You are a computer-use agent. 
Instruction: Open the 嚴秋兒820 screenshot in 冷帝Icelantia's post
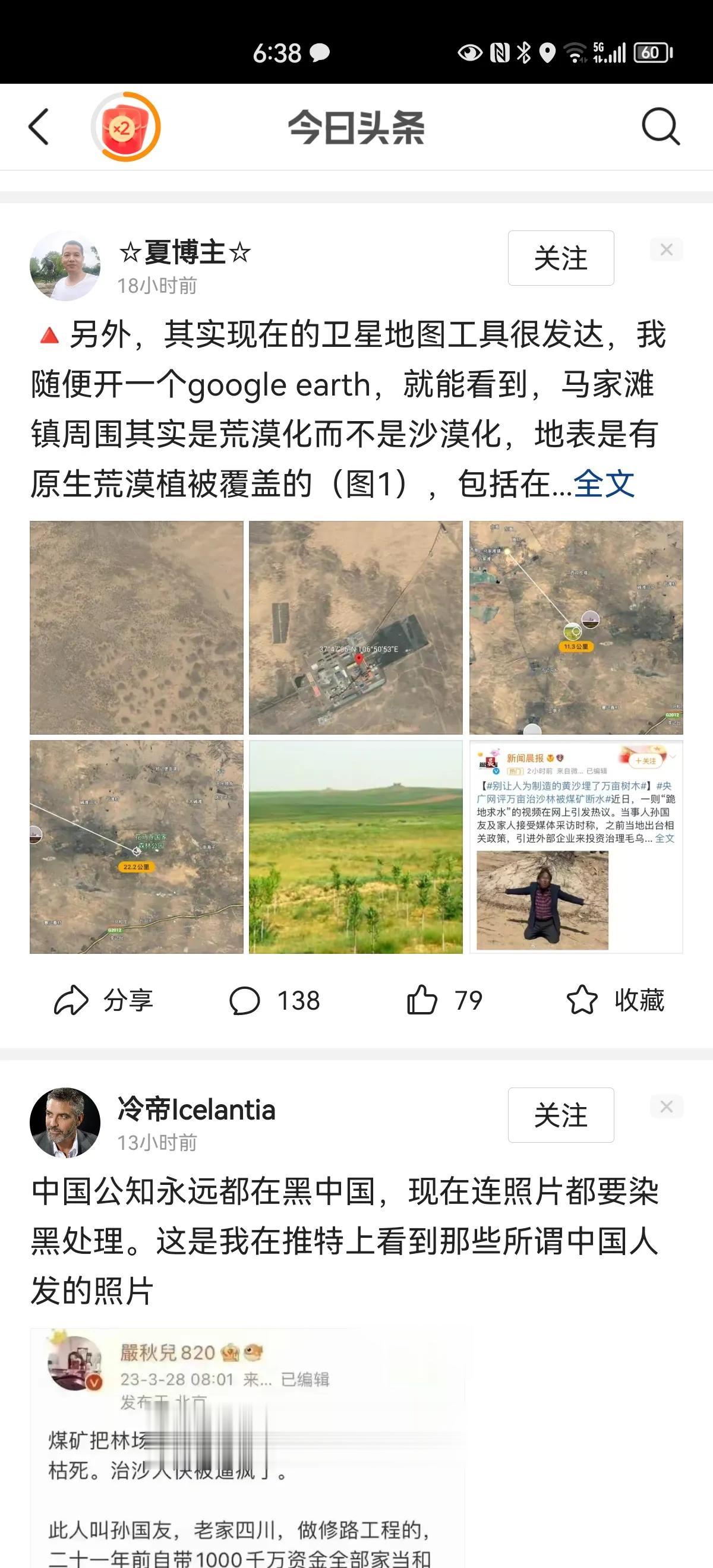pos(247,1449)
